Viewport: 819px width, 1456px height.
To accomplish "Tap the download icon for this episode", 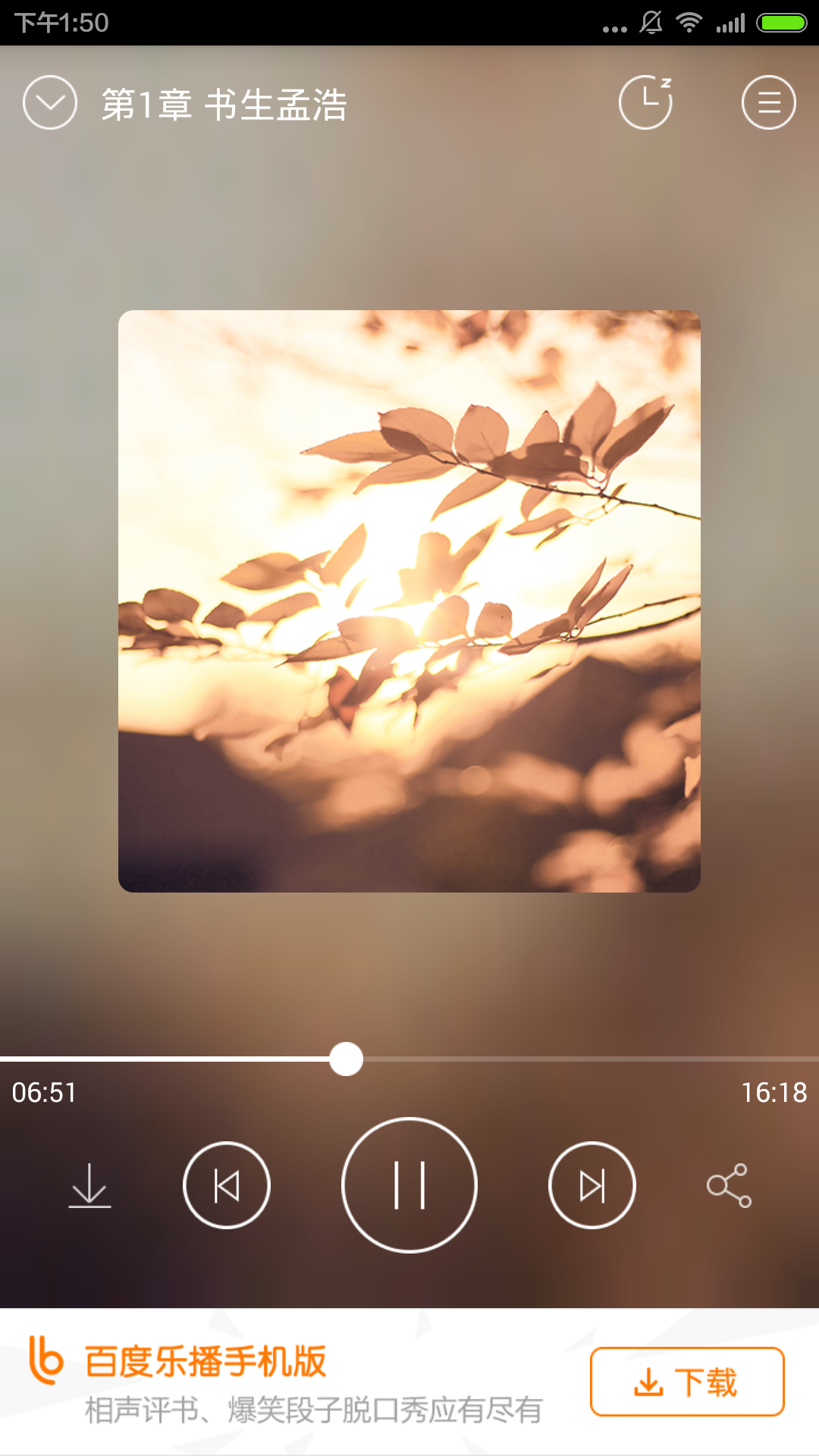I will pyautogui.click(x=89, y=1185).
